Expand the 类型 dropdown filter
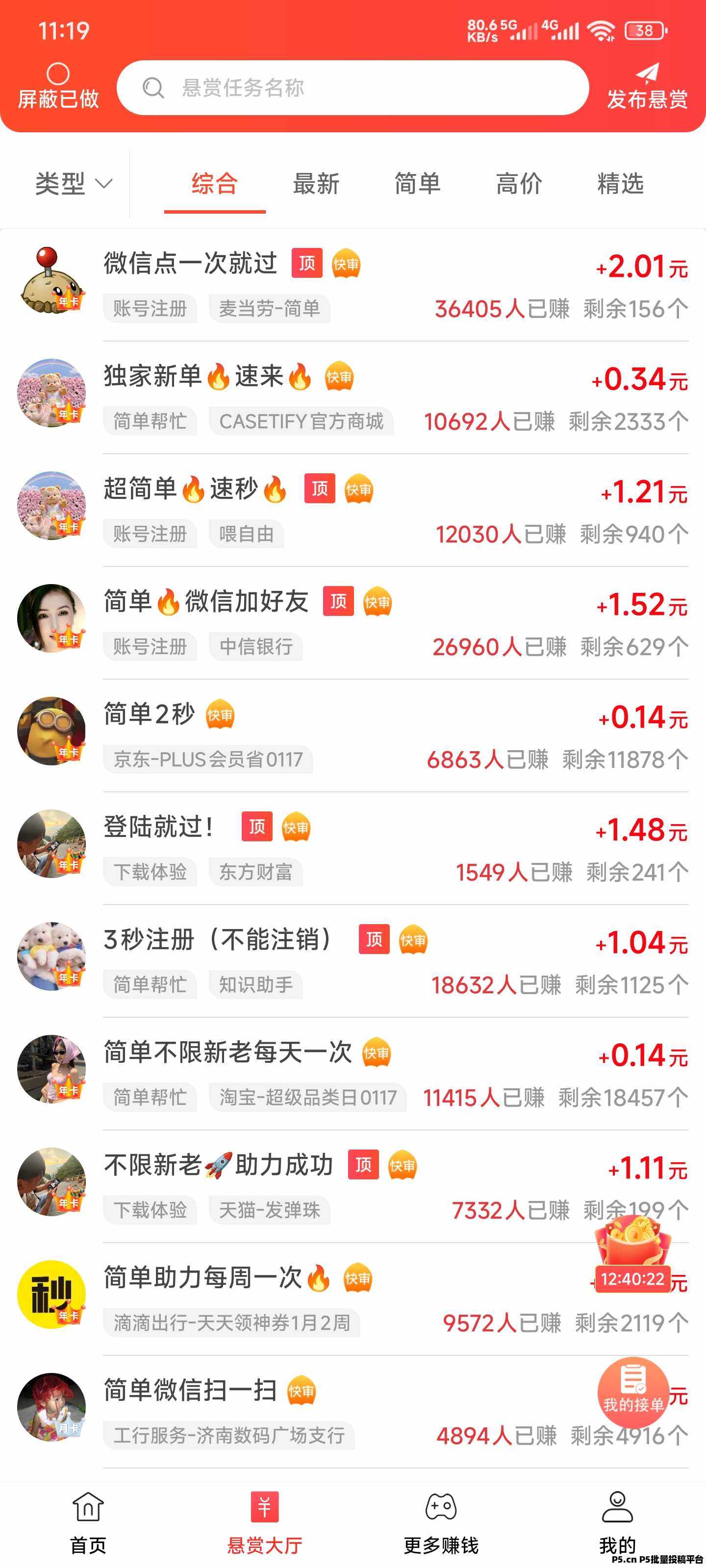This screenshot has width=706, height=1568. (x=73, y=183)
